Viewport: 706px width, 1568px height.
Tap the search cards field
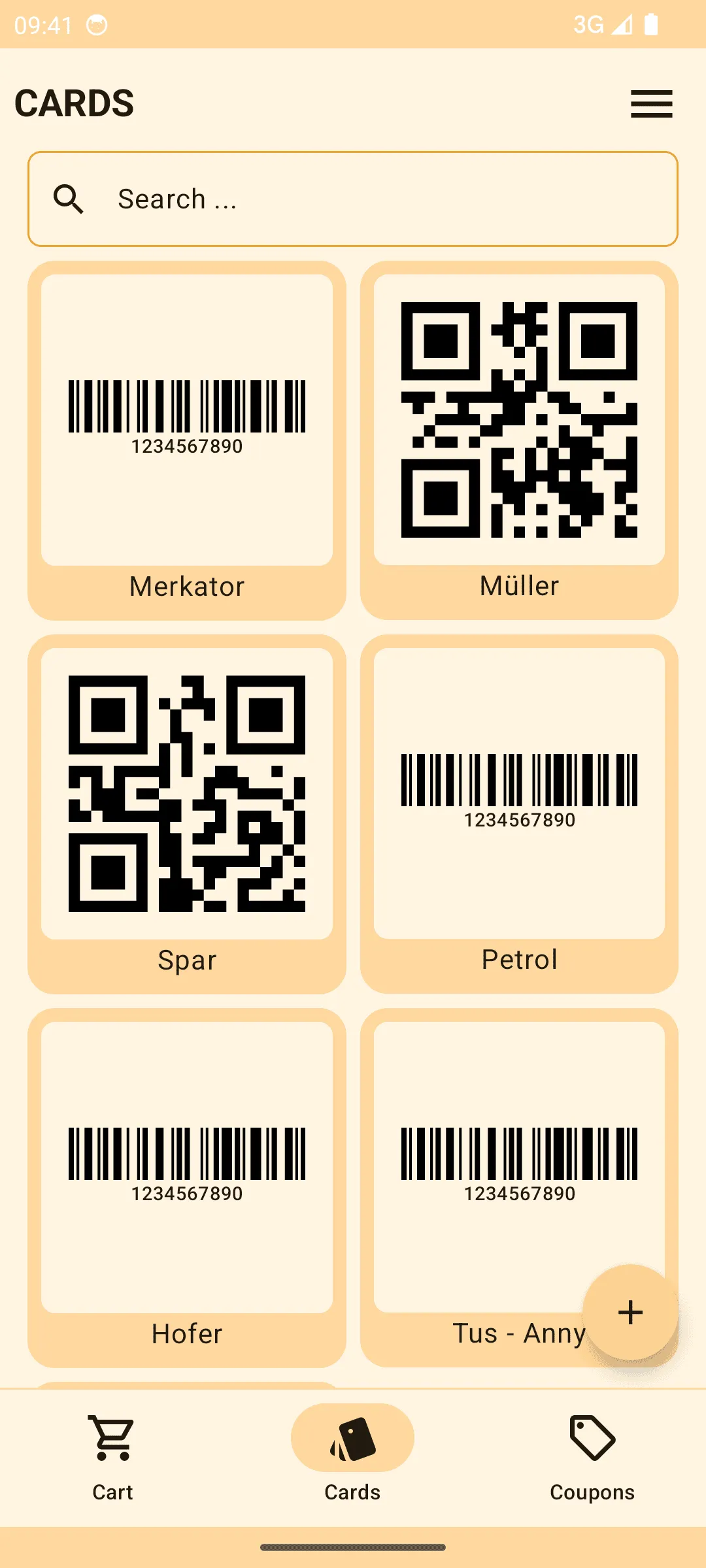coord(353,199)
